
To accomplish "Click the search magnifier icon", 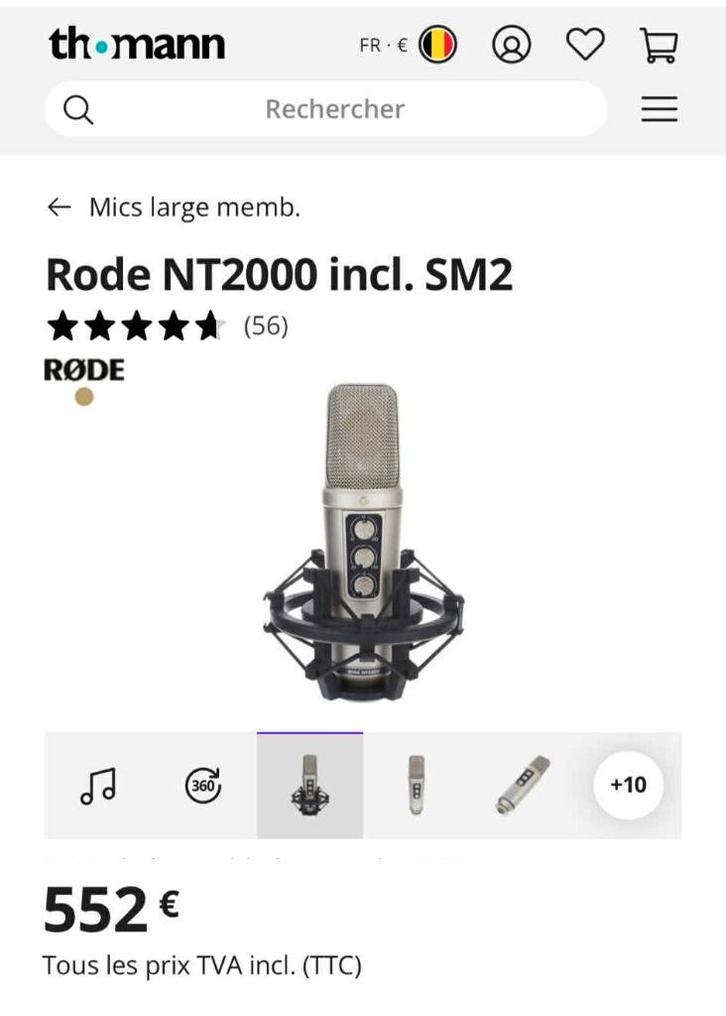I will coord(76,108).
